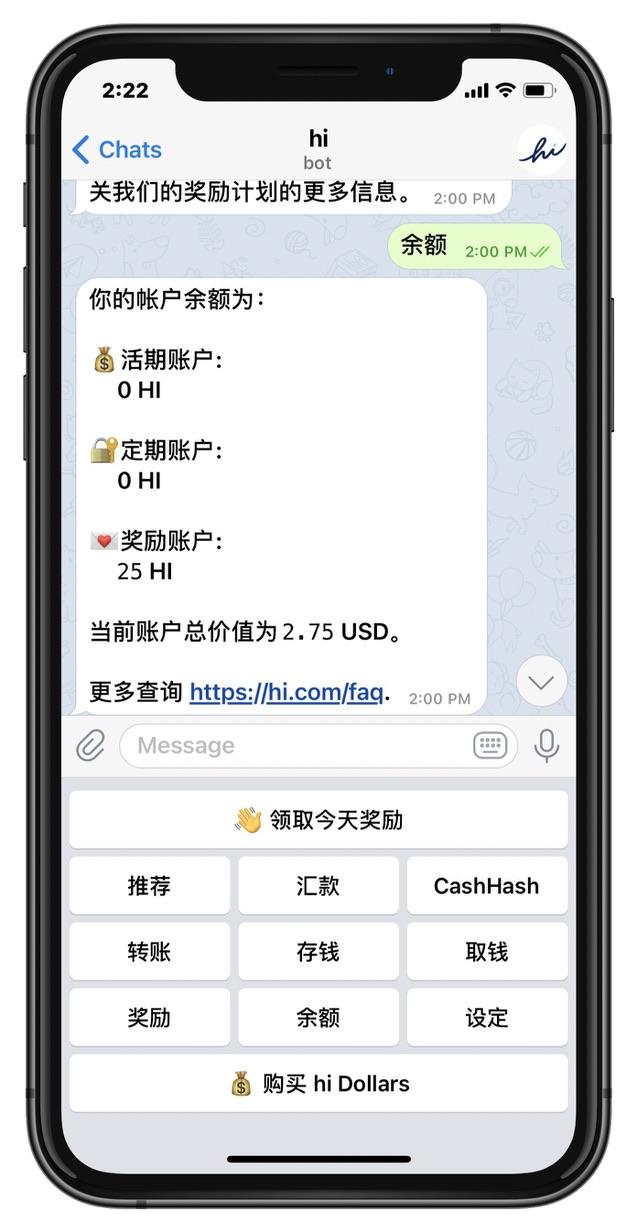Claim today's reward with 领取今天奖励
637x1232 pixels.
pos(318,820)
